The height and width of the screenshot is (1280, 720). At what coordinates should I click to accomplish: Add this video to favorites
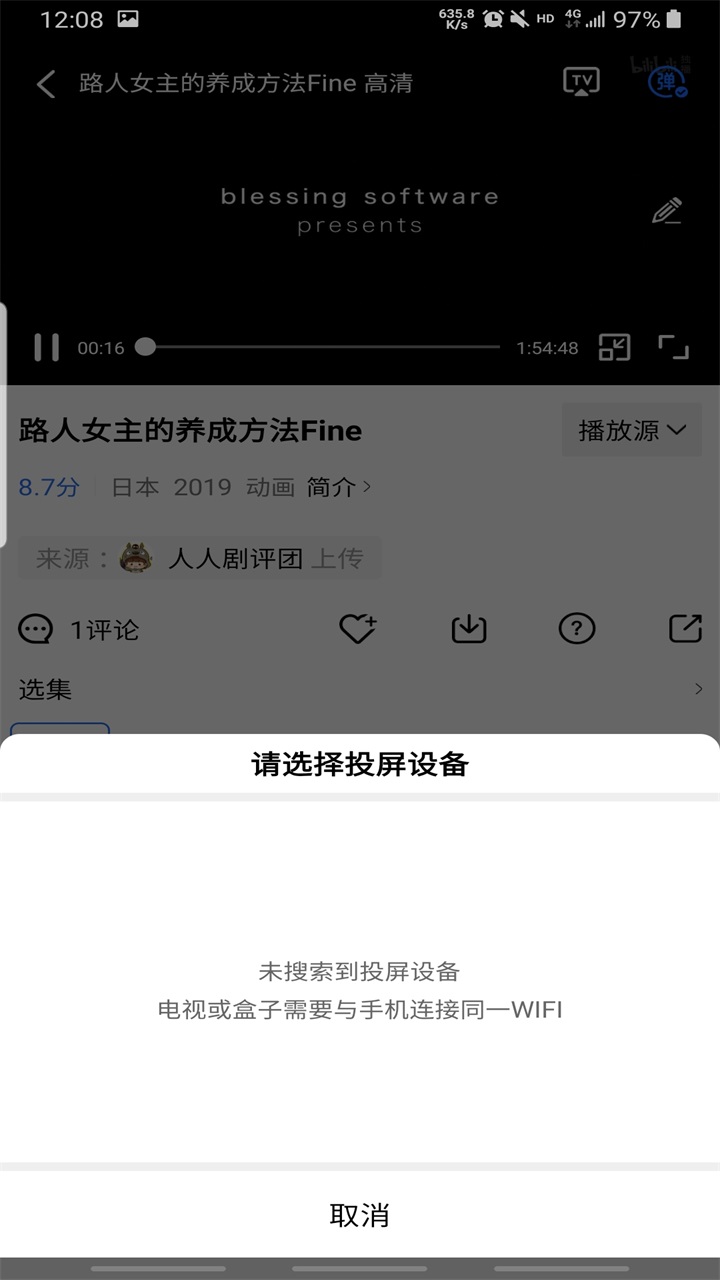coord(357,629)
